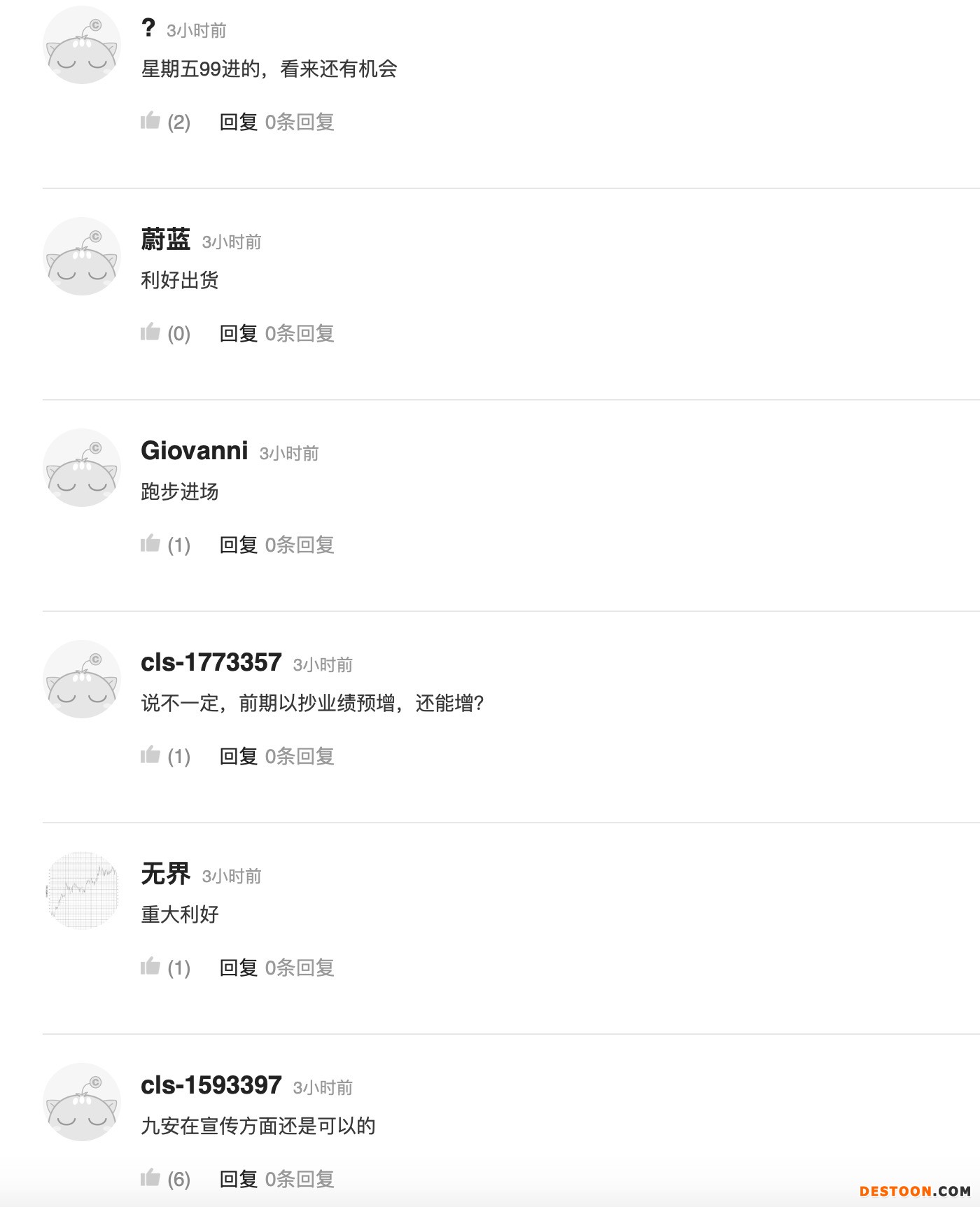Open 无界's profile avatar
This screenshot has height=1207, width=980.
(82, 891)
